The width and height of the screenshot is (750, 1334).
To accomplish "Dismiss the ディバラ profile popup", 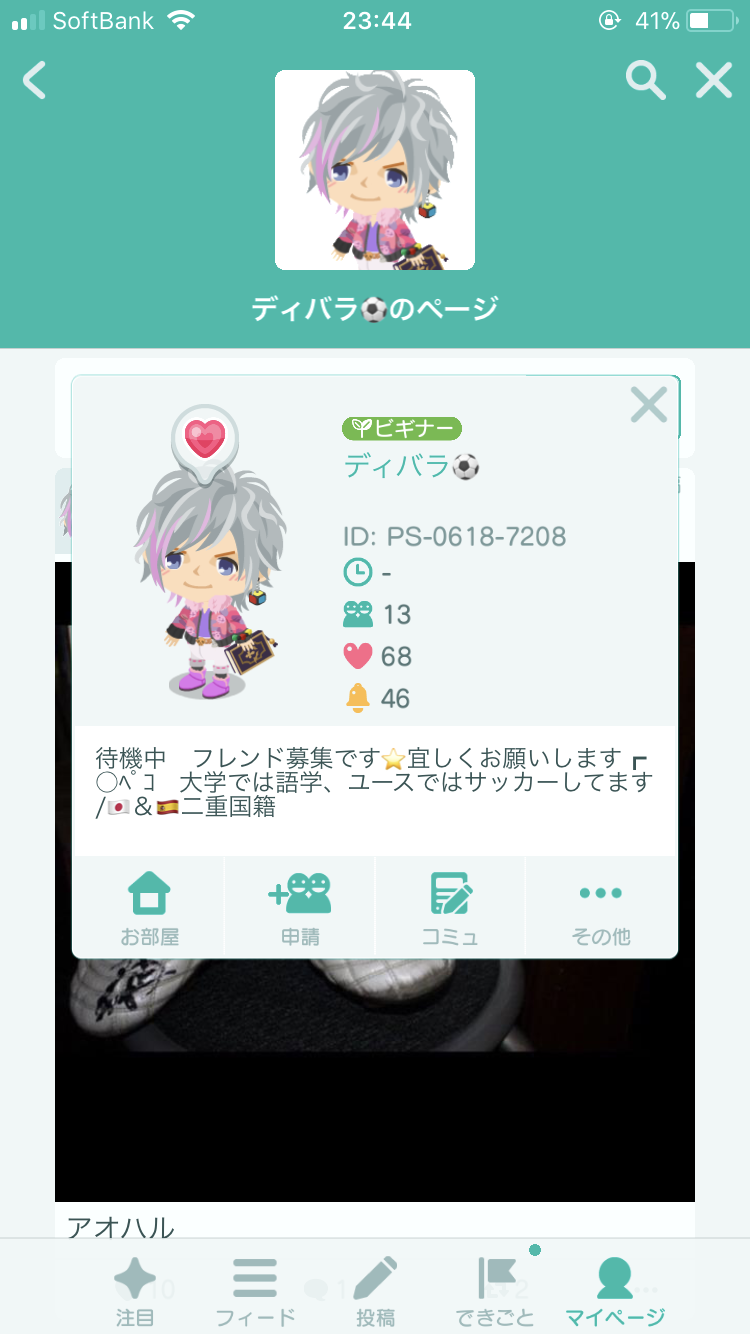I will (x=649, y=405).
